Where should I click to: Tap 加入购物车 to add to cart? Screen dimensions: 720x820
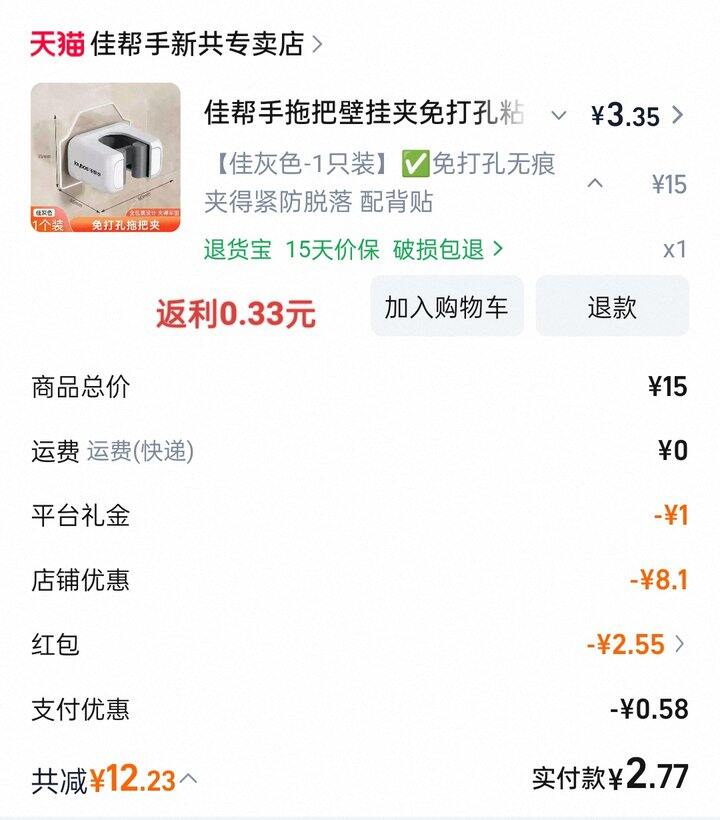click(446, 307)
